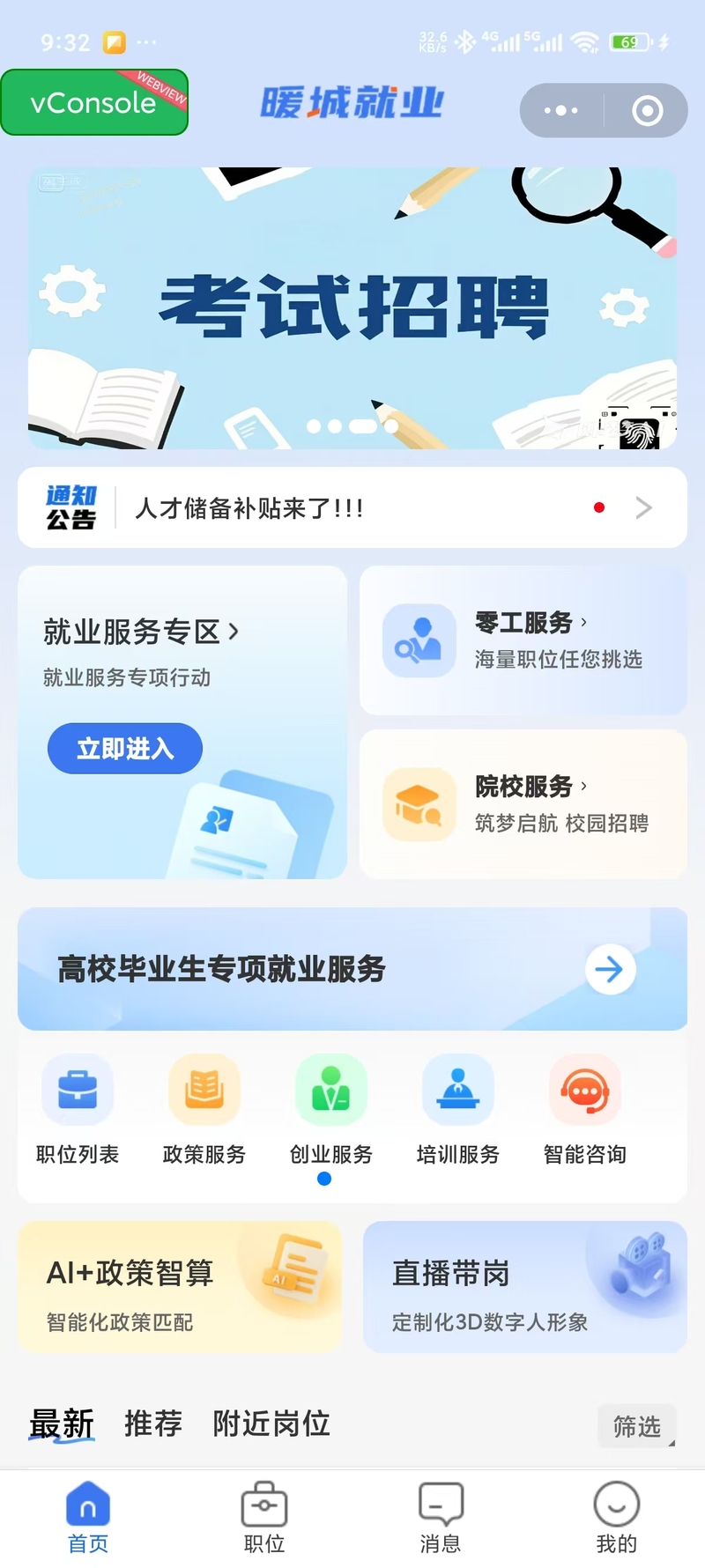The width and height of the screenshot is (705, 1568).
Task: Open the 零工服务 card
Action: click(x=523, y=640)
